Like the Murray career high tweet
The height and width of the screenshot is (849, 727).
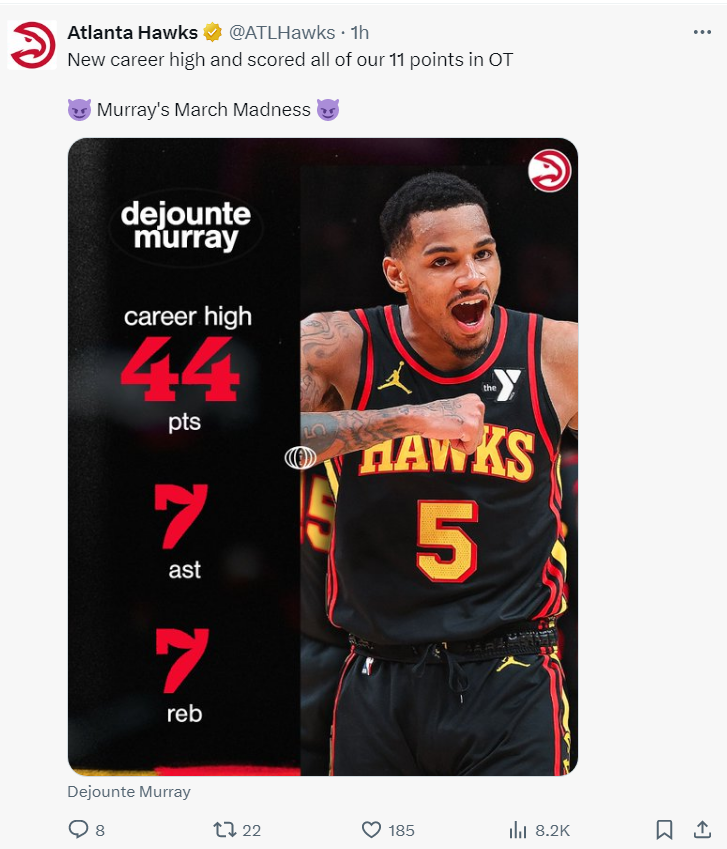click(372, 829)
